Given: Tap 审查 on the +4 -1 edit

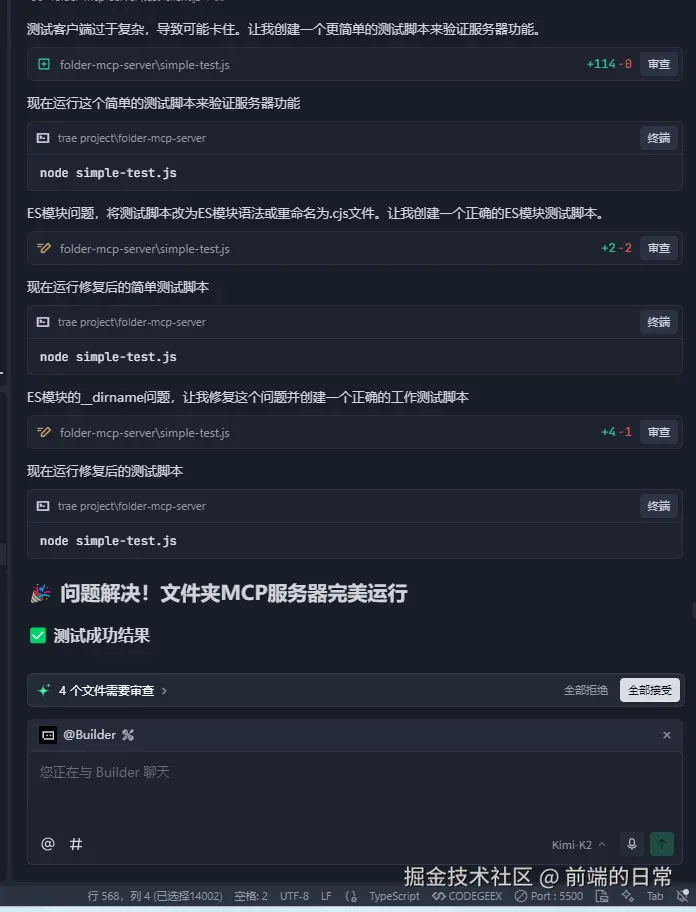Looking at the screenshot, I should tap(659, 432).
